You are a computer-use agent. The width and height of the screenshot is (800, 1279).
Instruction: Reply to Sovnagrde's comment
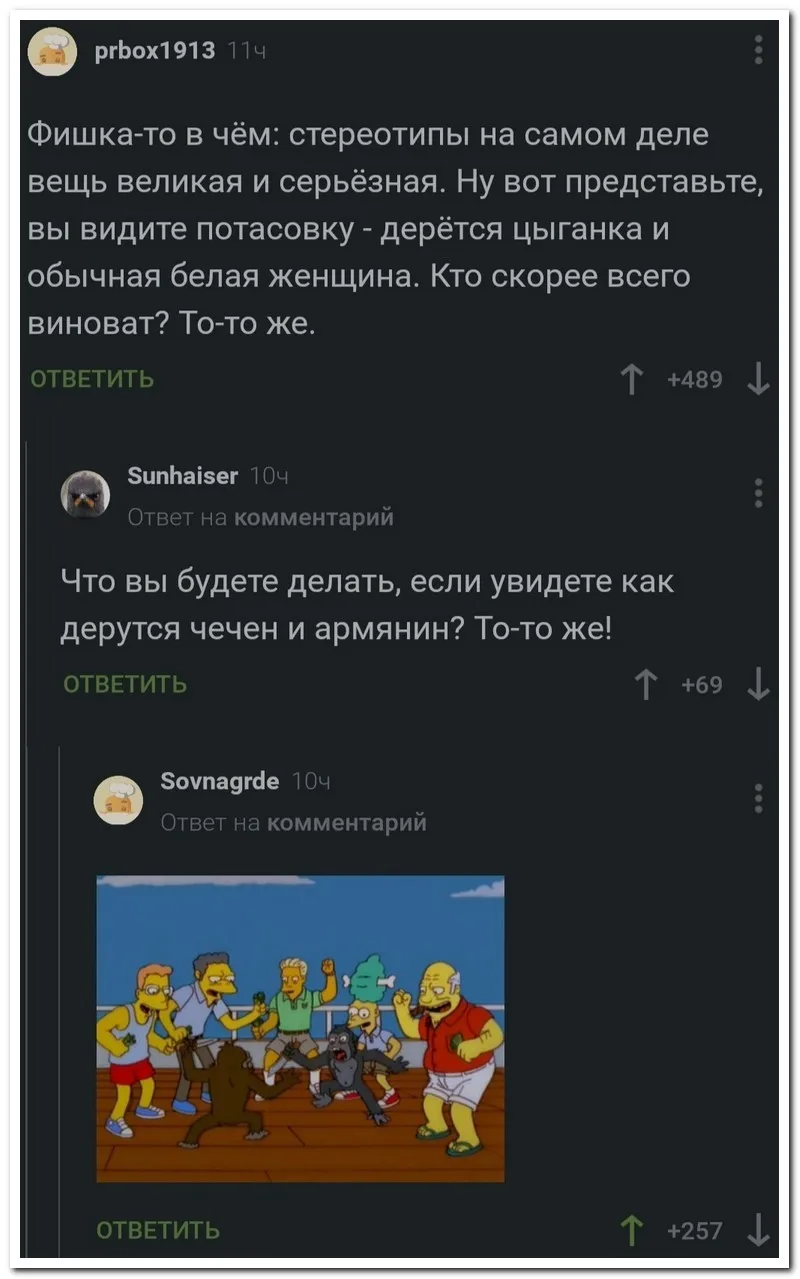(157, 1230)
